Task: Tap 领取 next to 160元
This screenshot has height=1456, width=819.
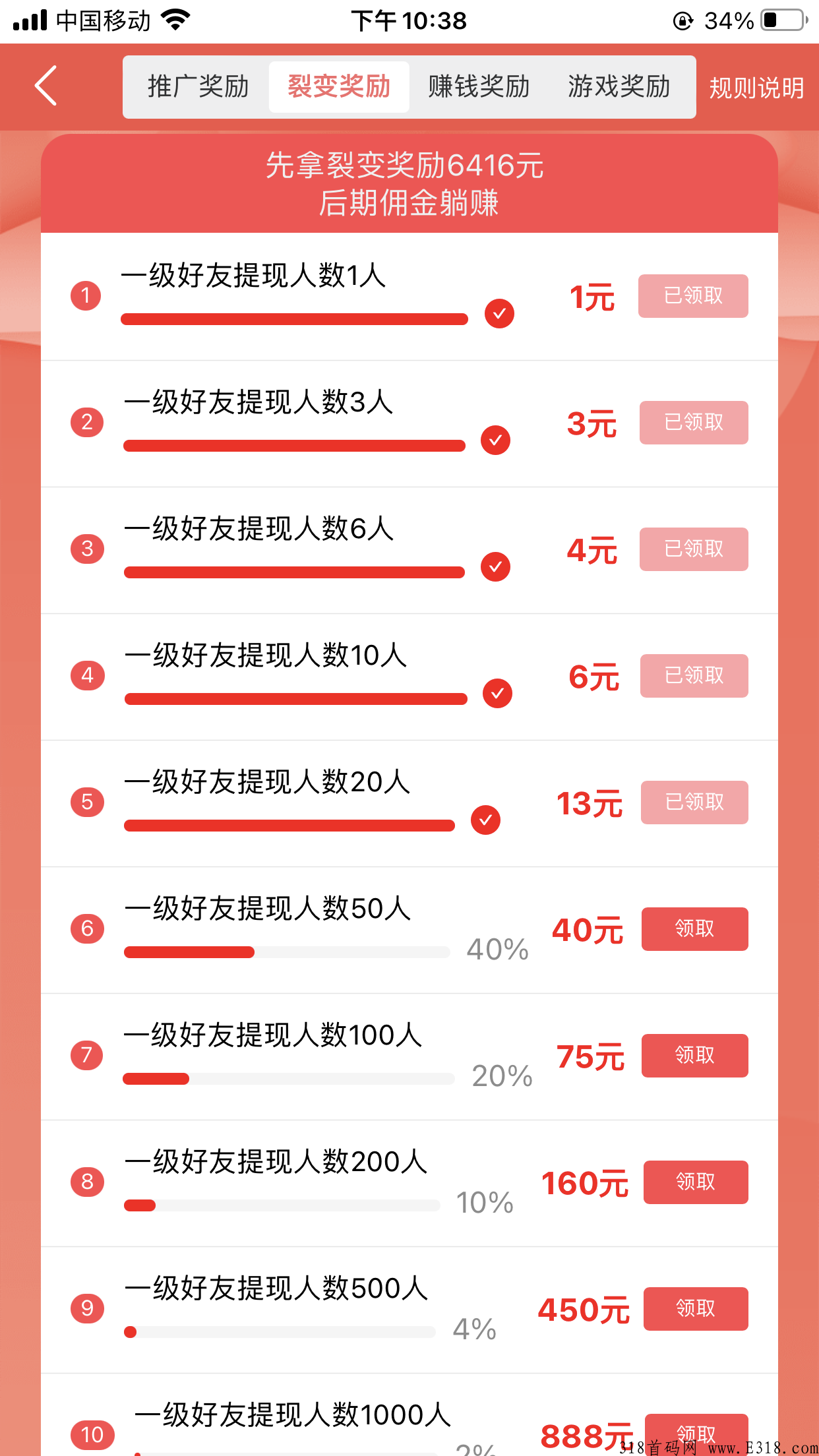Action: coord(696,1182)
